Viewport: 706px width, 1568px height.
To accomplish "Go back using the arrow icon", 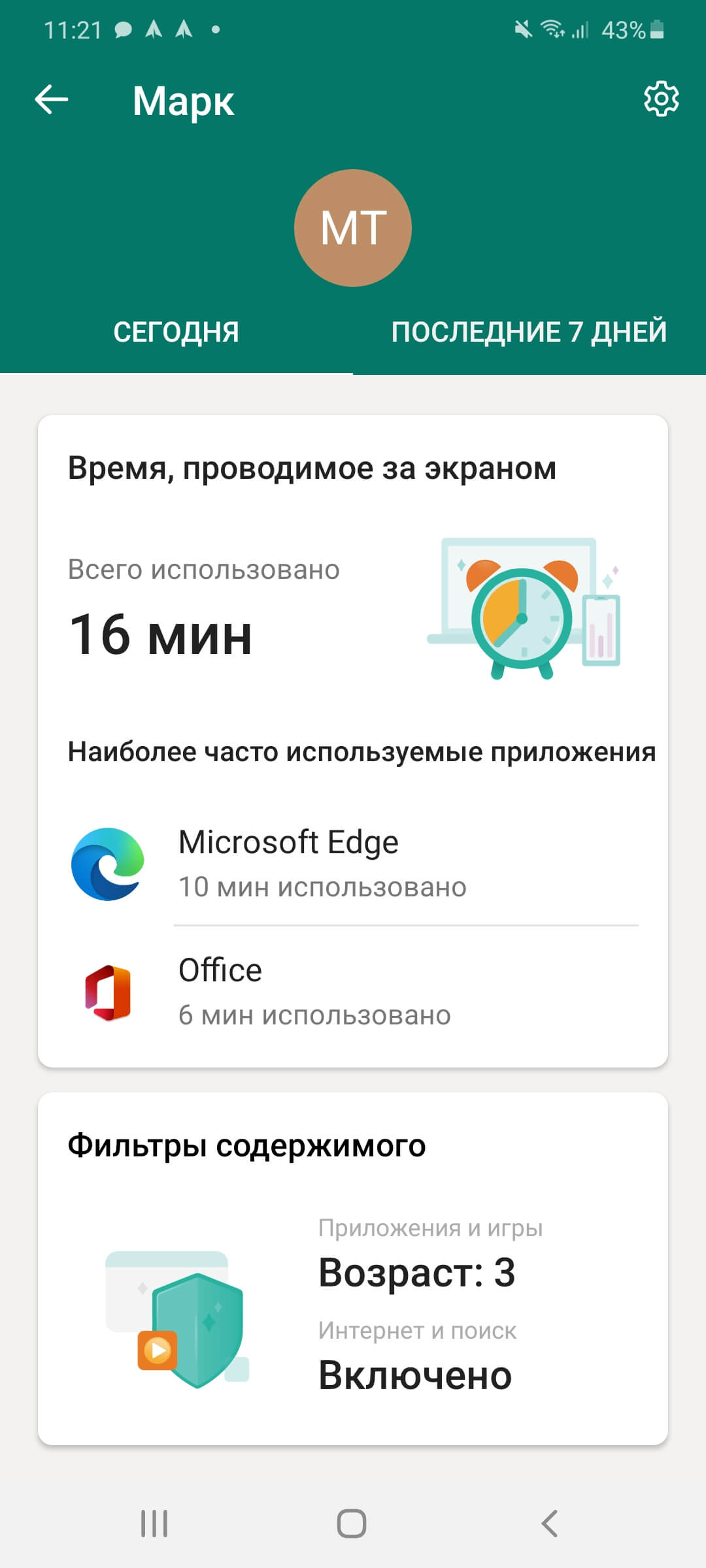I will click(x=52, y=100).
